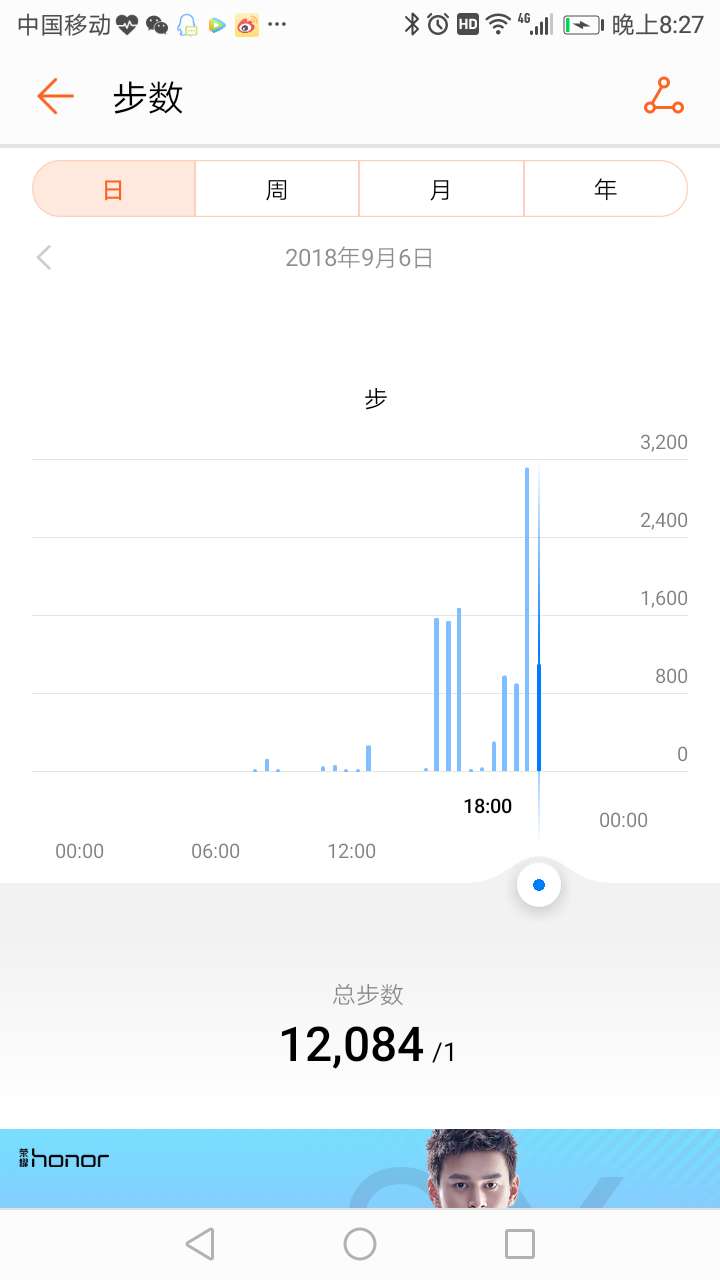Viewport: 720px width, 1280px height.
Task: Select the 日 (day) view
Action: (x=112, y=189)
